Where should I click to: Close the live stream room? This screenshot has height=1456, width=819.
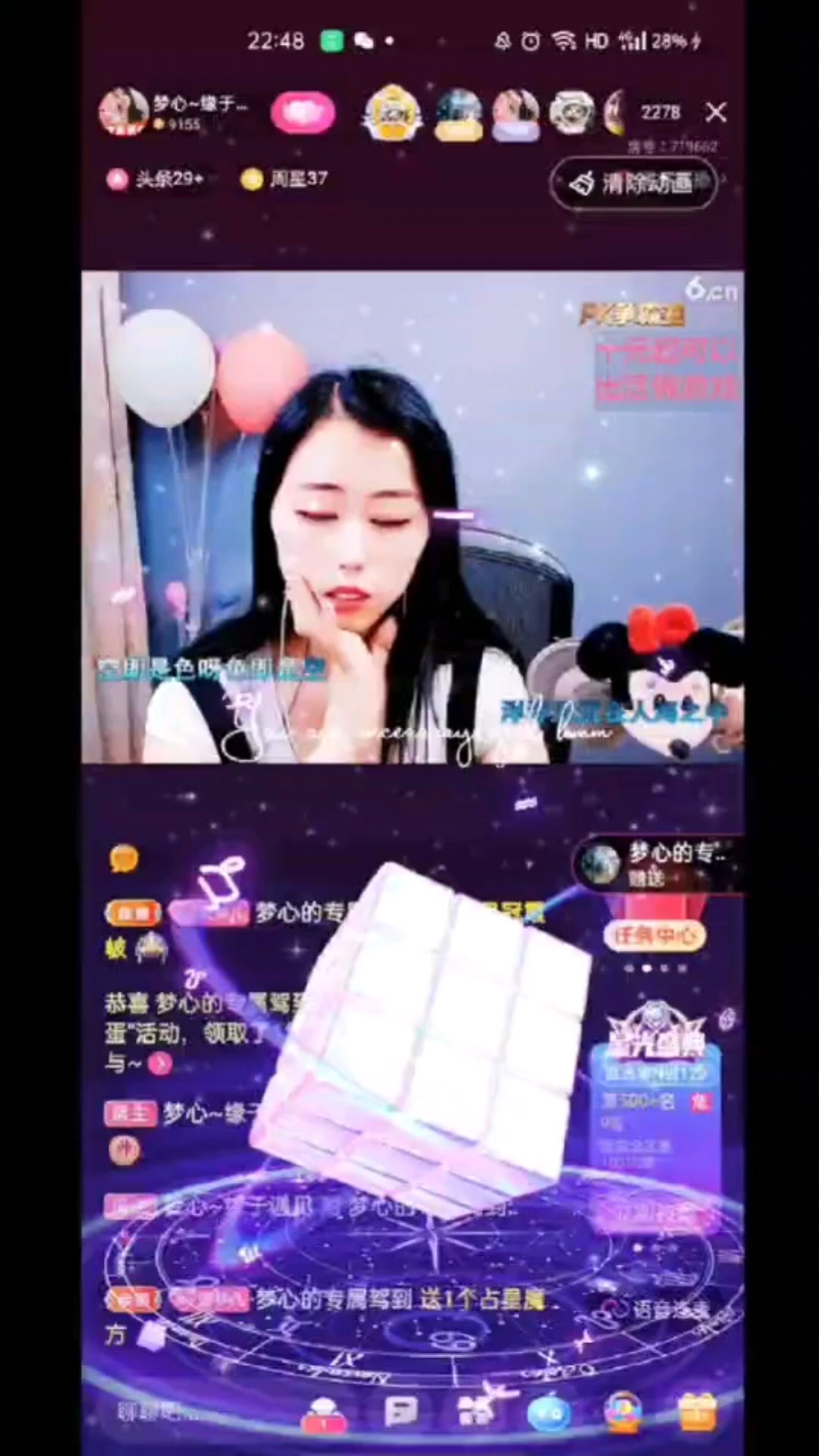715,113
